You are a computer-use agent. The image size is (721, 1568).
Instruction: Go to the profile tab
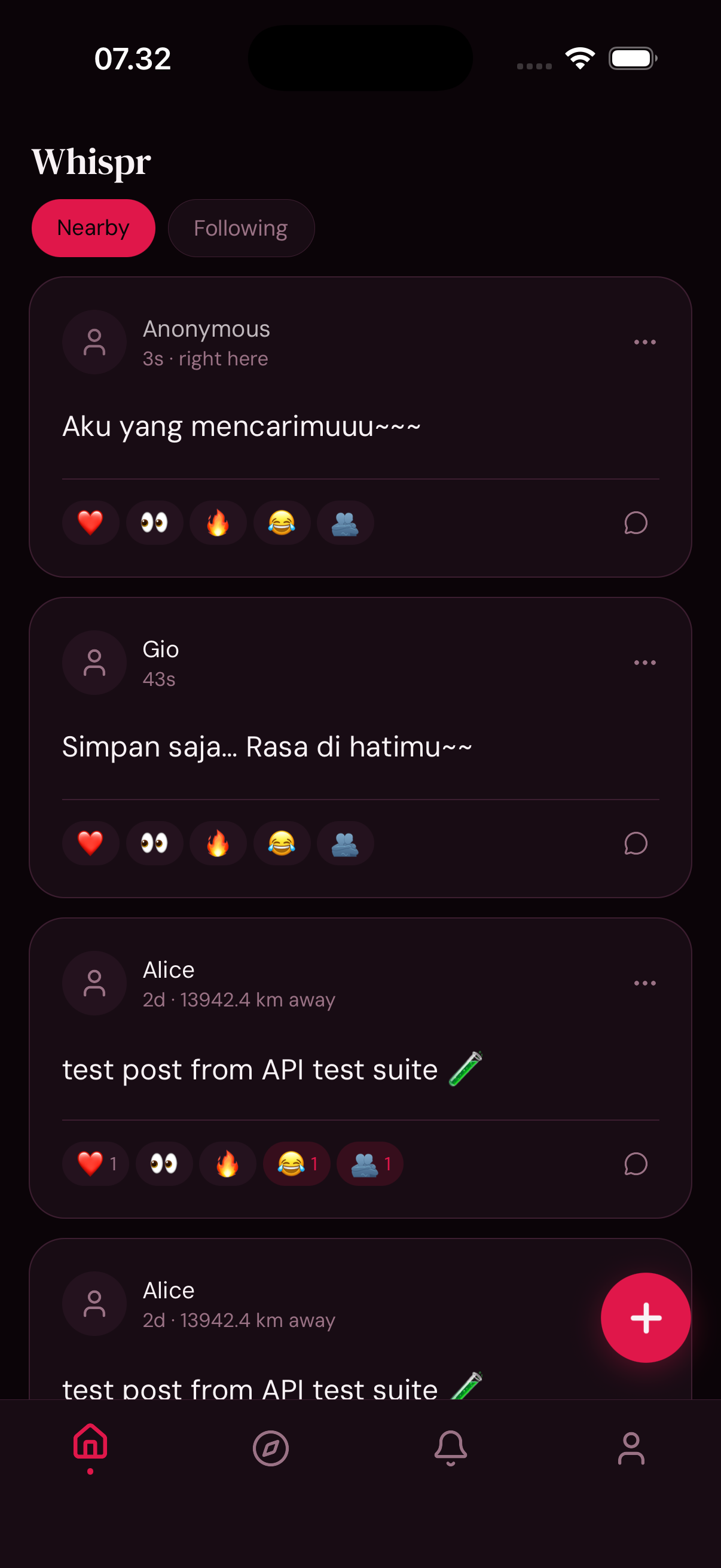click(631, 1448)
